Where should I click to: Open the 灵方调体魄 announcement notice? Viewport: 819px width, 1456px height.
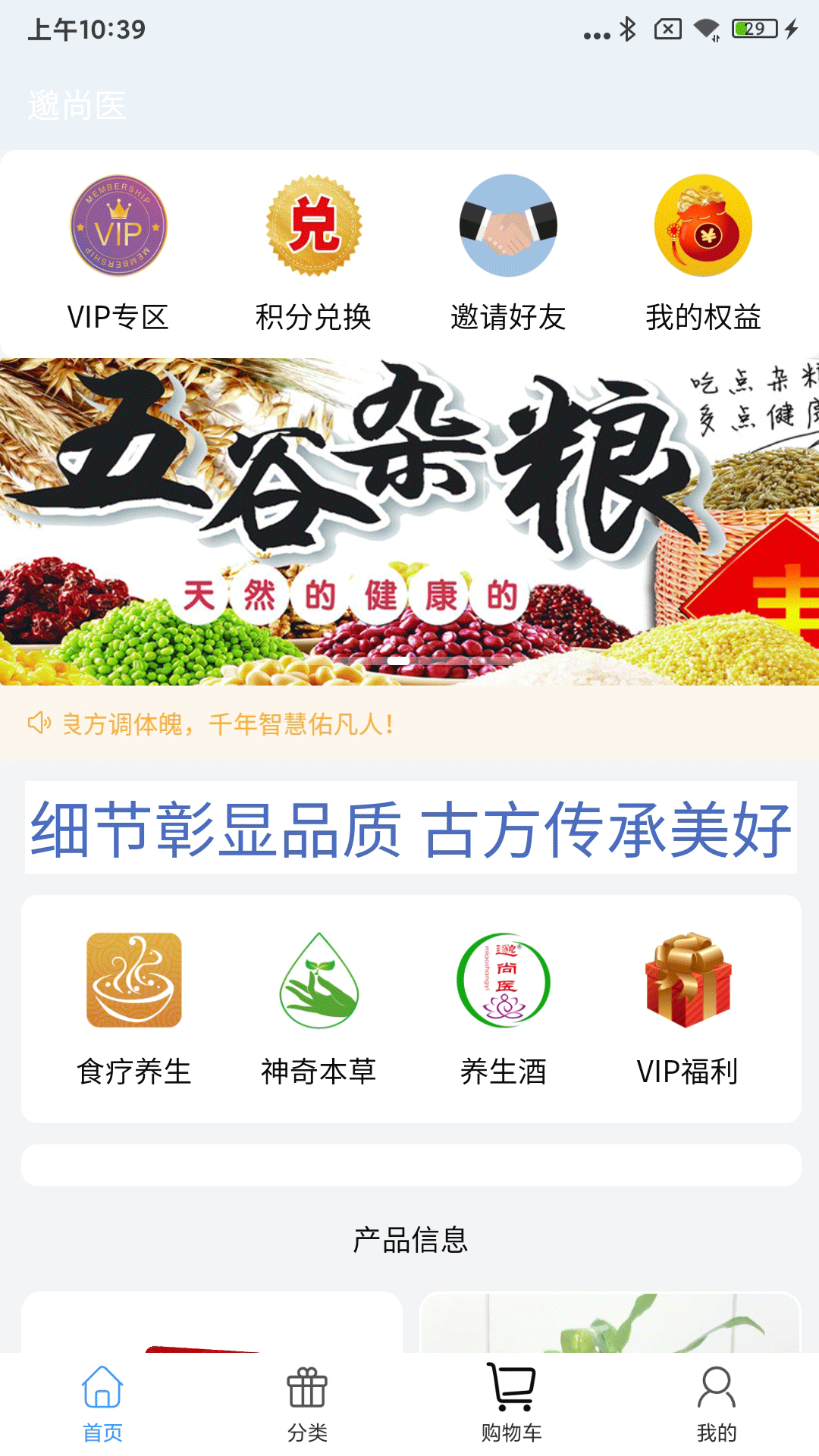(x=227, y=724)
